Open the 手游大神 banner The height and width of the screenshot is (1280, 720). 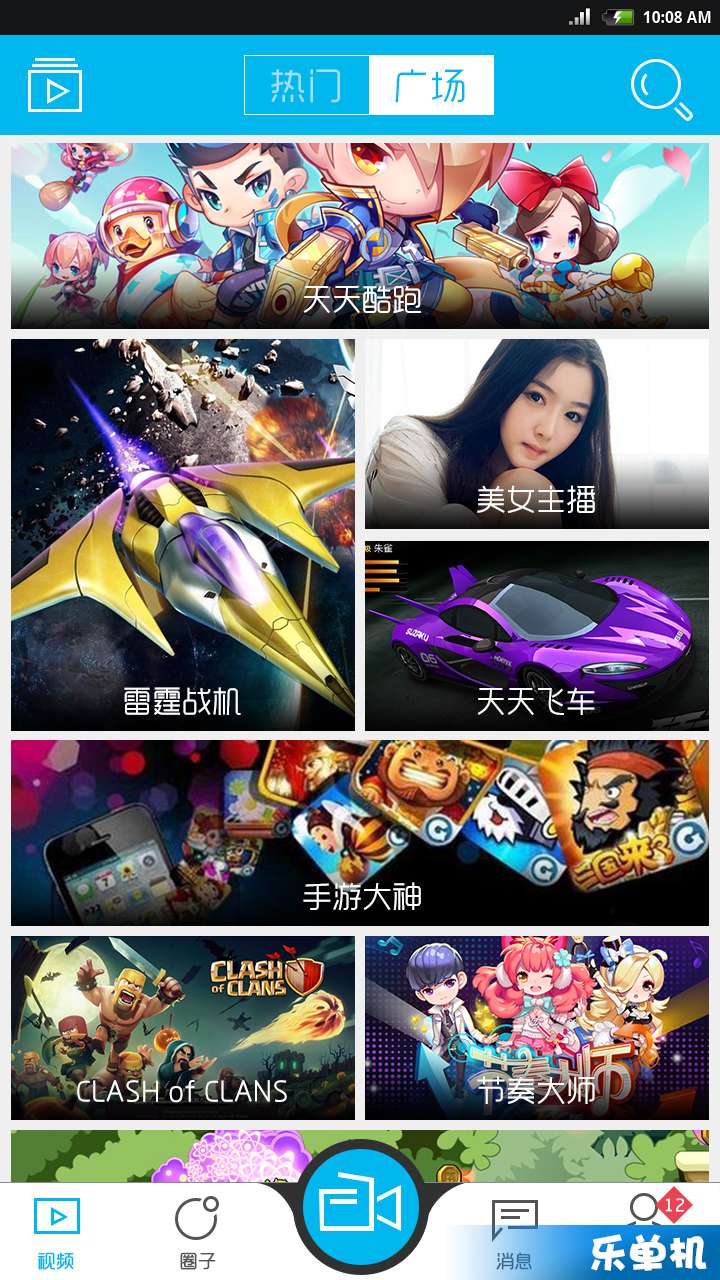360,832
